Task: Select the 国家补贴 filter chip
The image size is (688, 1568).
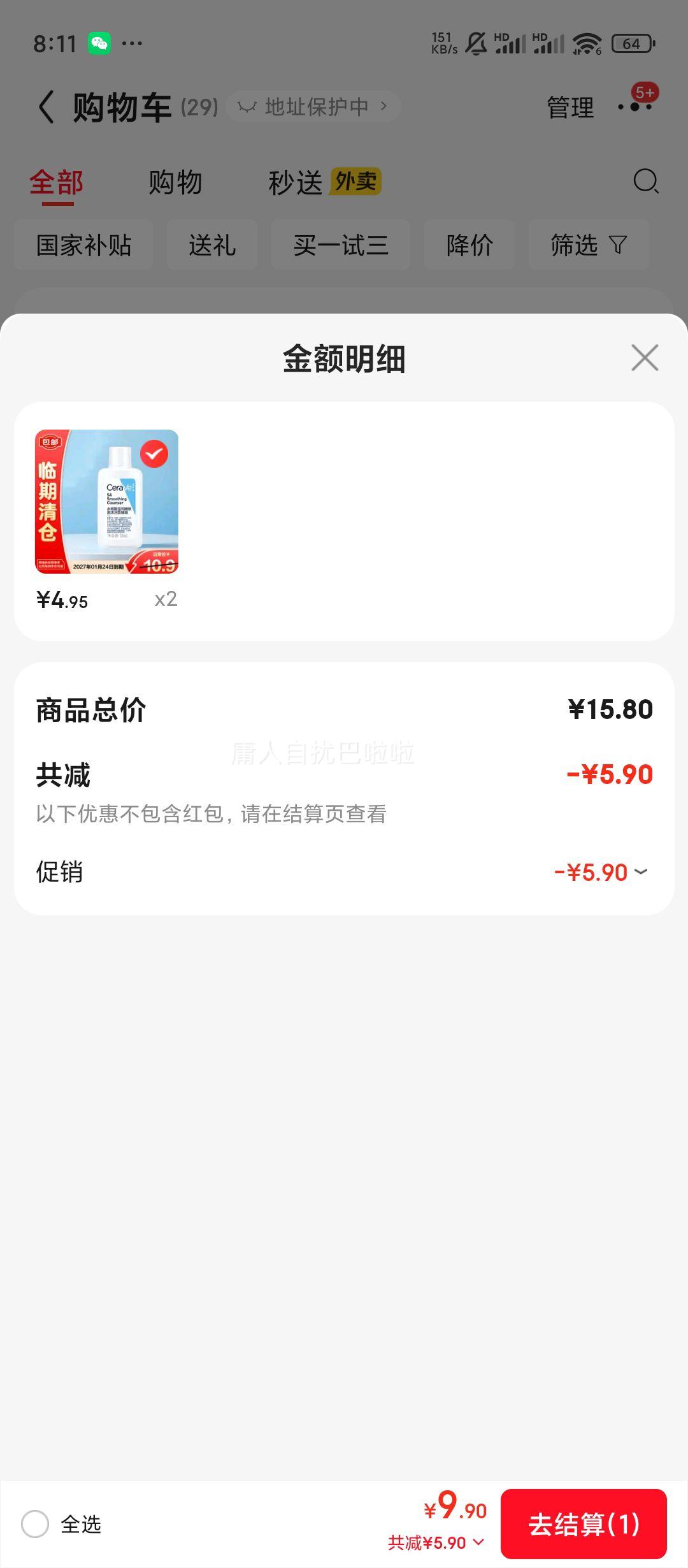Action: click(83, 244)
